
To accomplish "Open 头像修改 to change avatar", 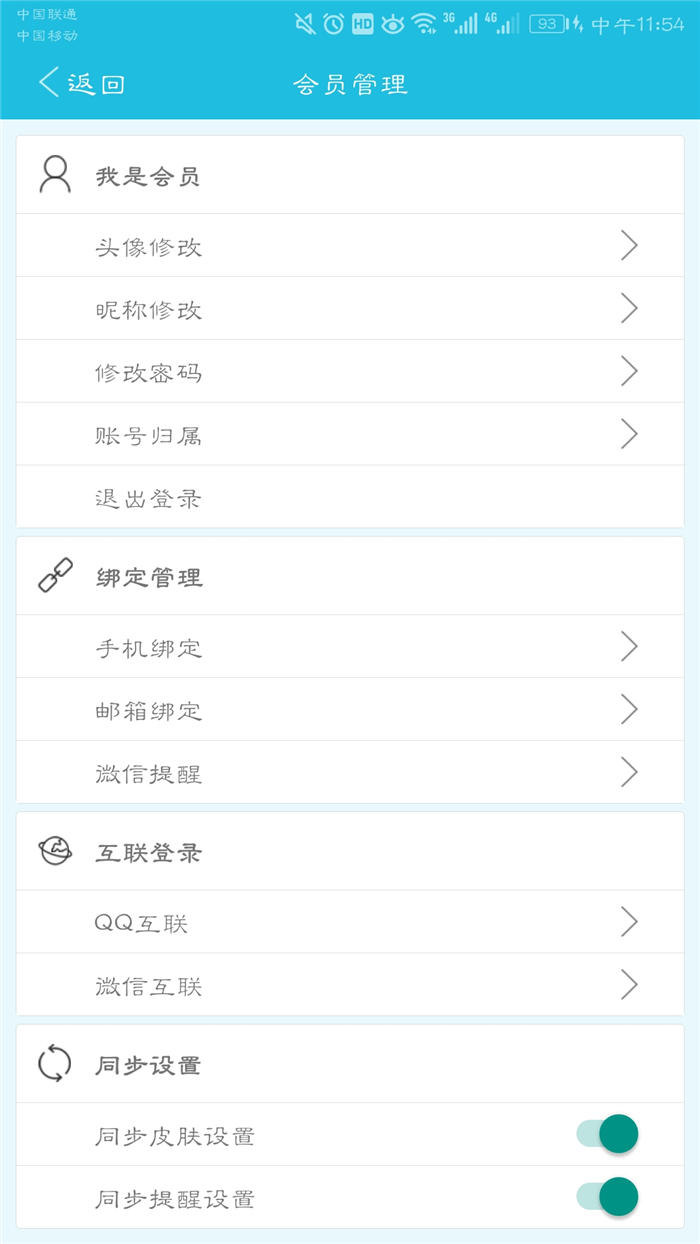I will pyautogui.click(x=350, y=246).
